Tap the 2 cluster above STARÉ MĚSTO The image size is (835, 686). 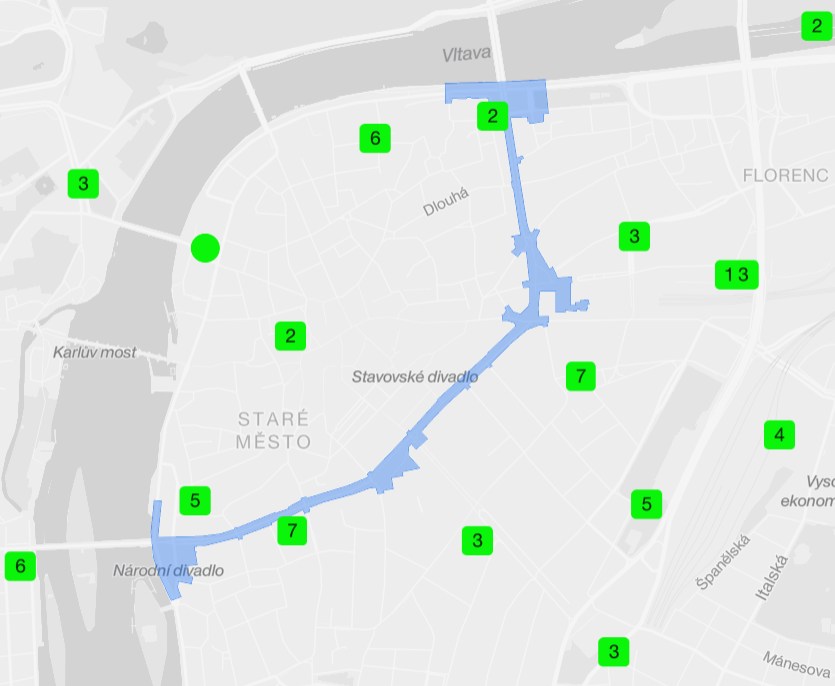pos(290,335)
